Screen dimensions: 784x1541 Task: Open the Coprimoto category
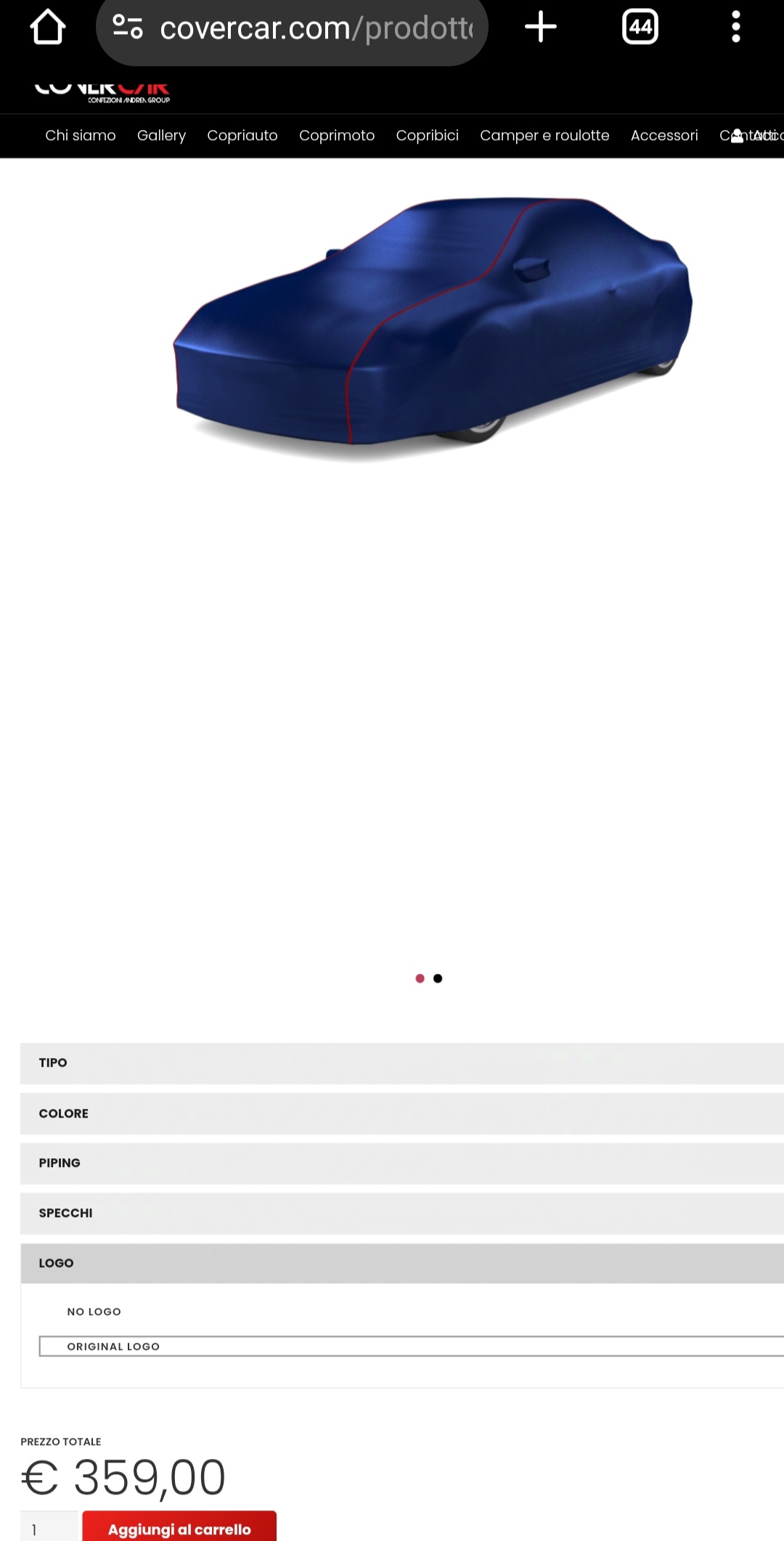click(337, 136)
